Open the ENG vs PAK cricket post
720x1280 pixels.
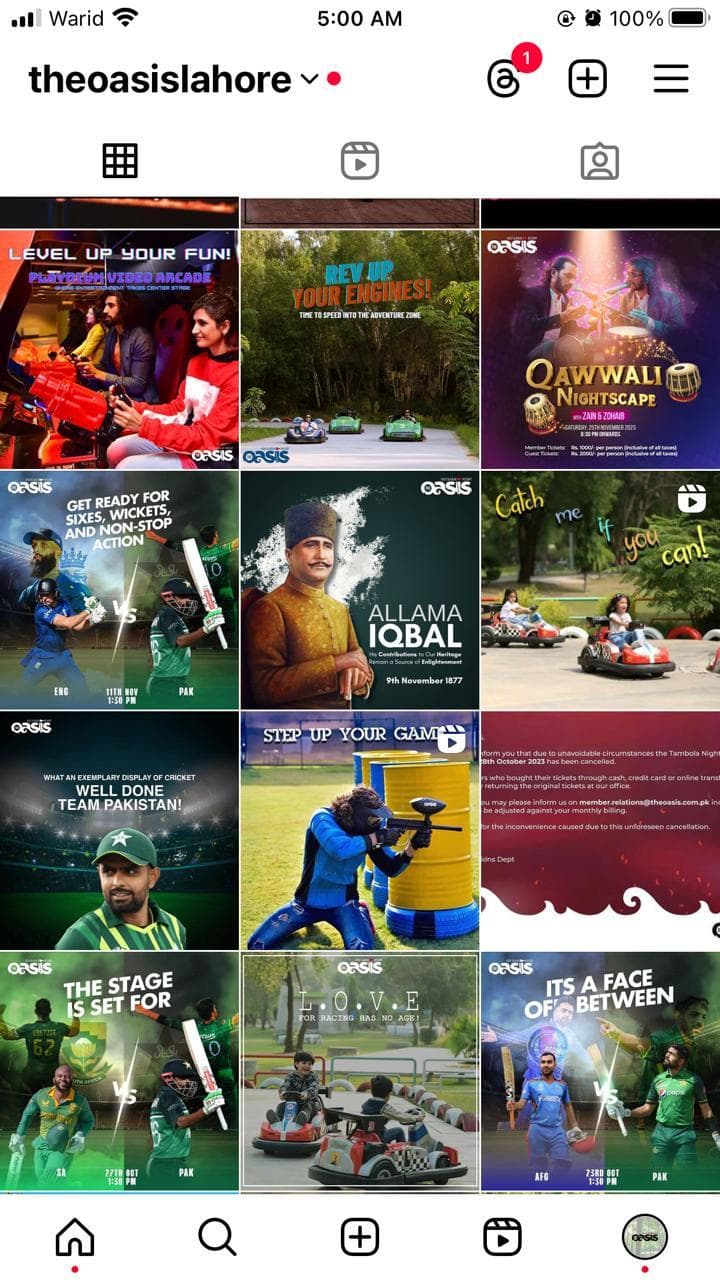120,590
